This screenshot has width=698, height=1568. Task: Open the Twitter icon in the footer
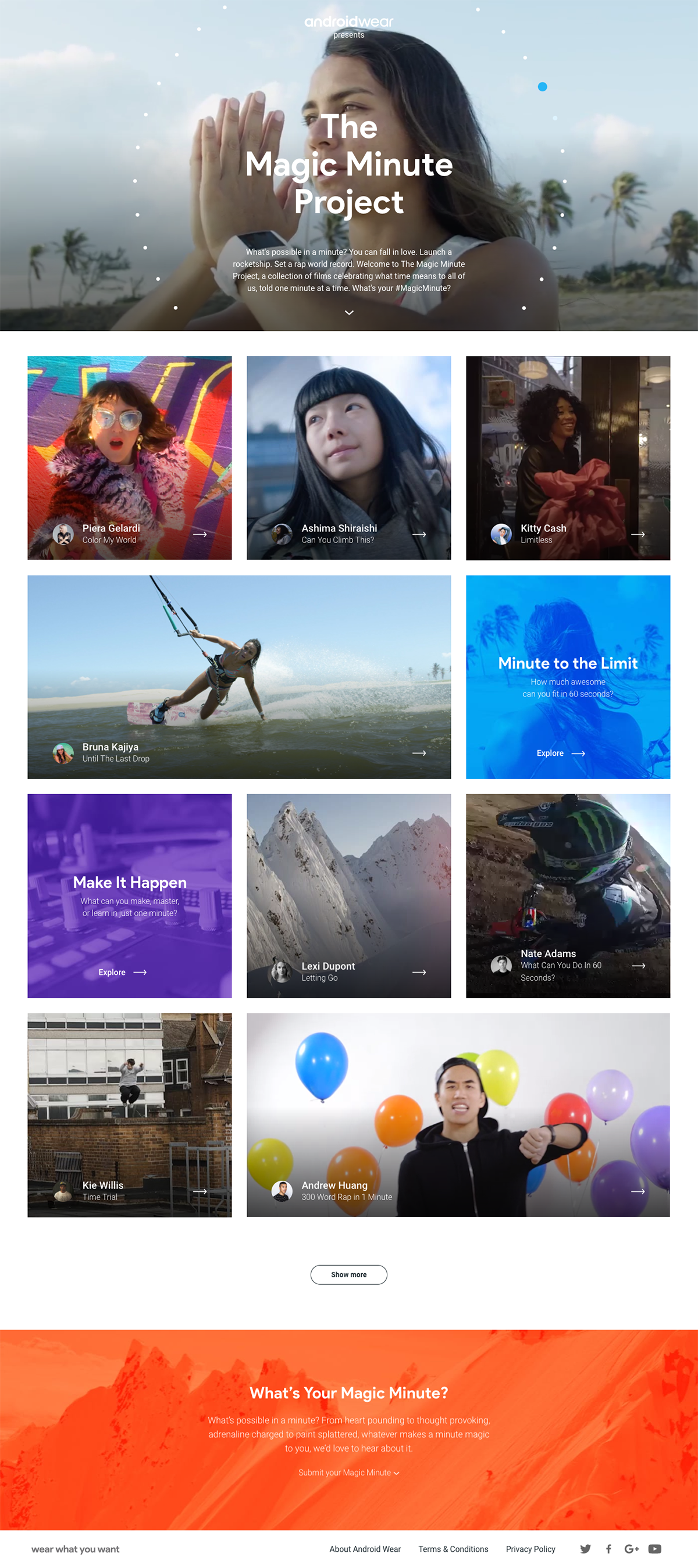coord(585,1548)
